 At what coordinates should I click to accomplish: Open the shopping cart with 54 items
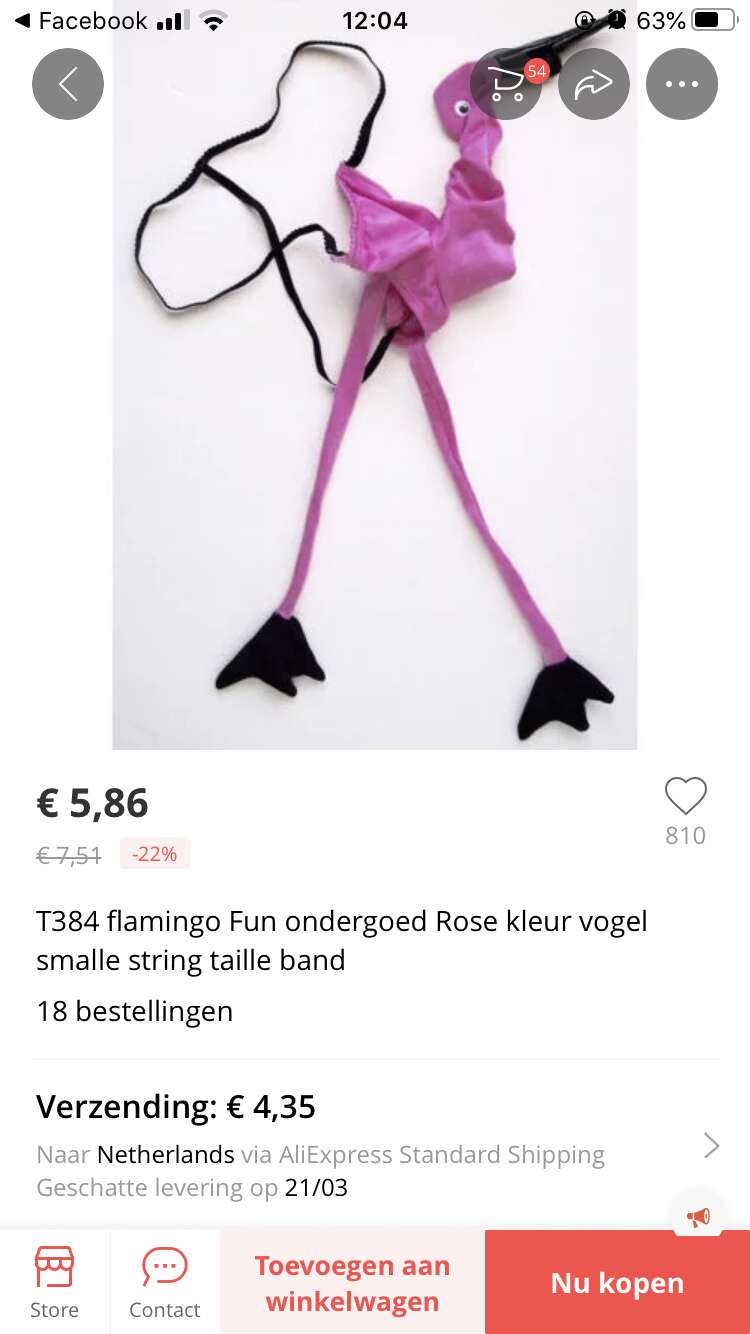point(506,84)
